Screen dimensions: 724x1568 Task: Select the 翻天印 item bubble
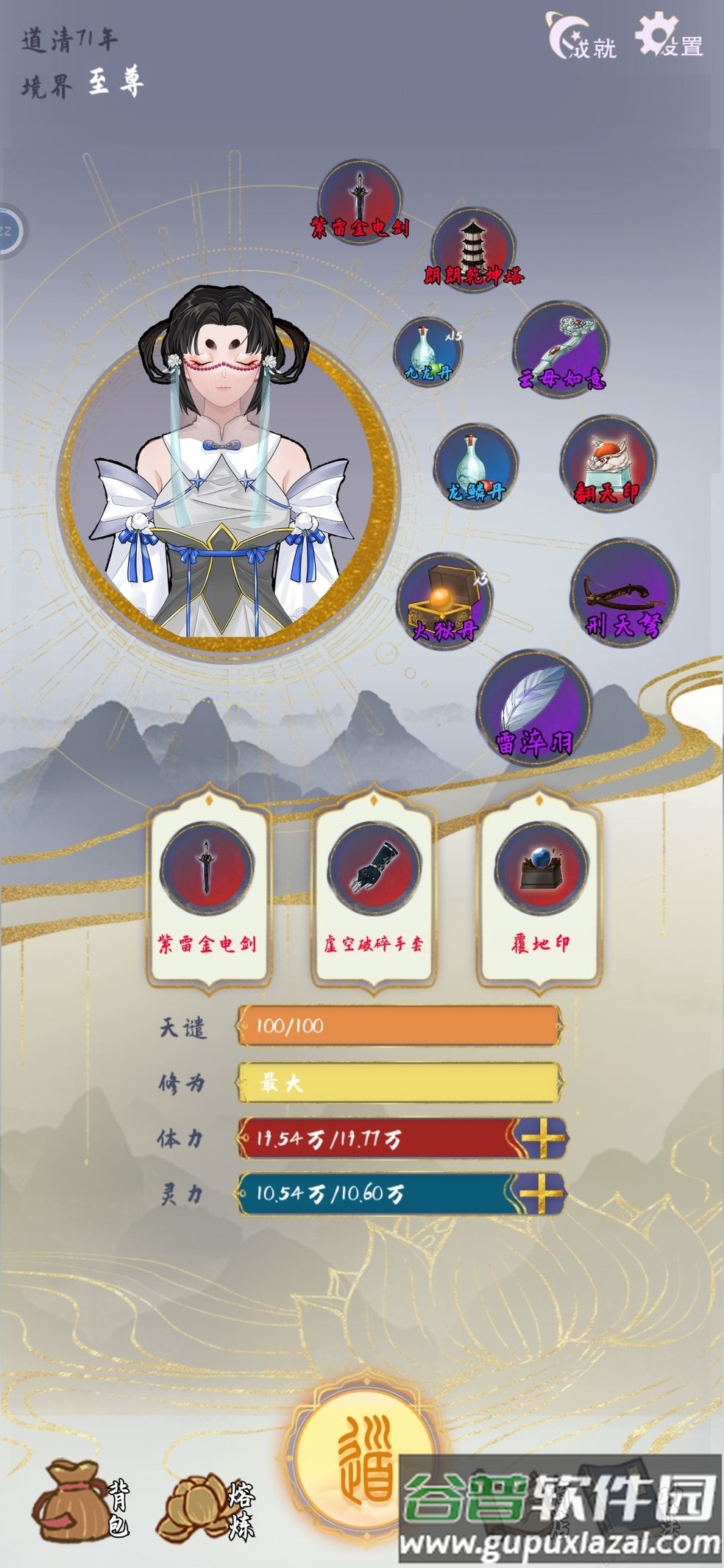[x=607, y=465]
